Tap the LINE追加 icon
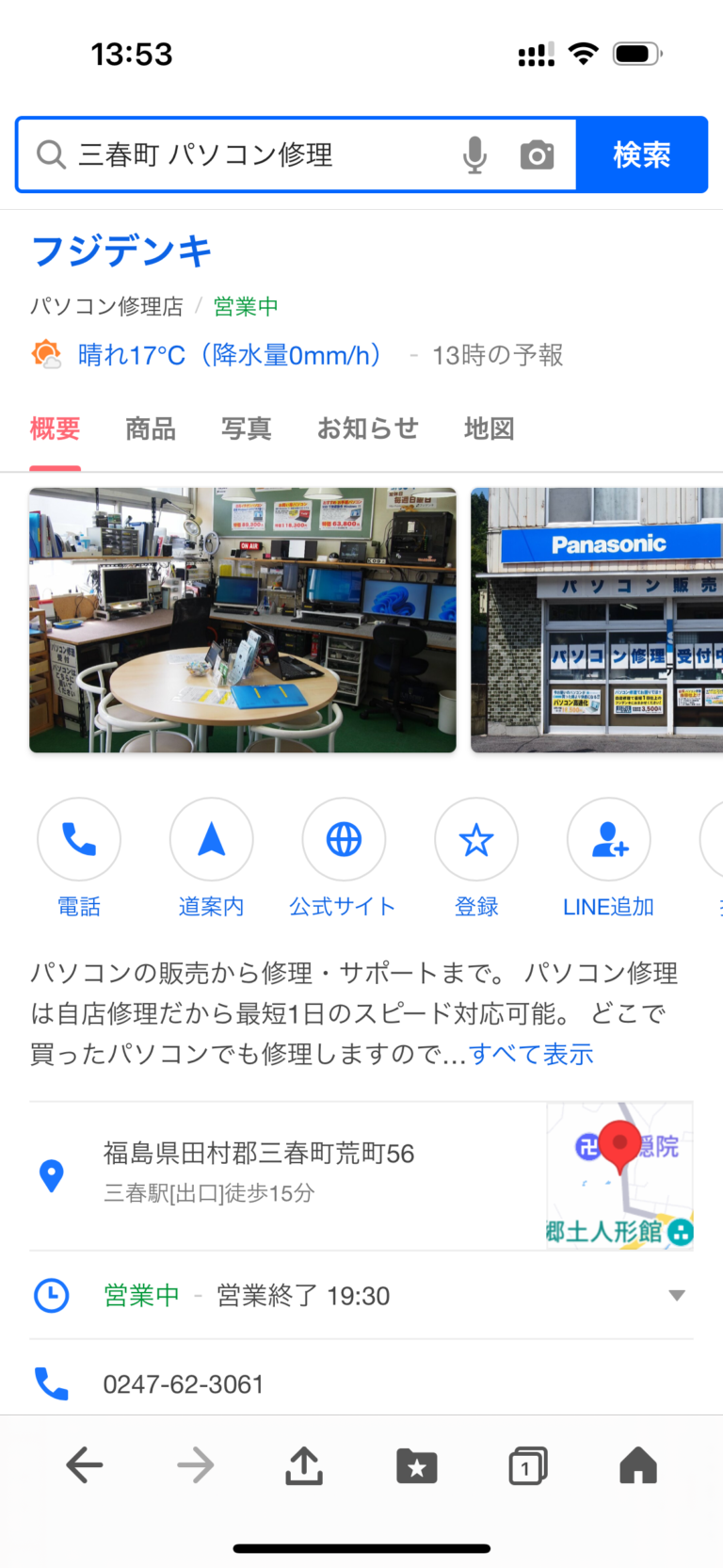This screenshot has height=1568, width=723. point(608,839)
